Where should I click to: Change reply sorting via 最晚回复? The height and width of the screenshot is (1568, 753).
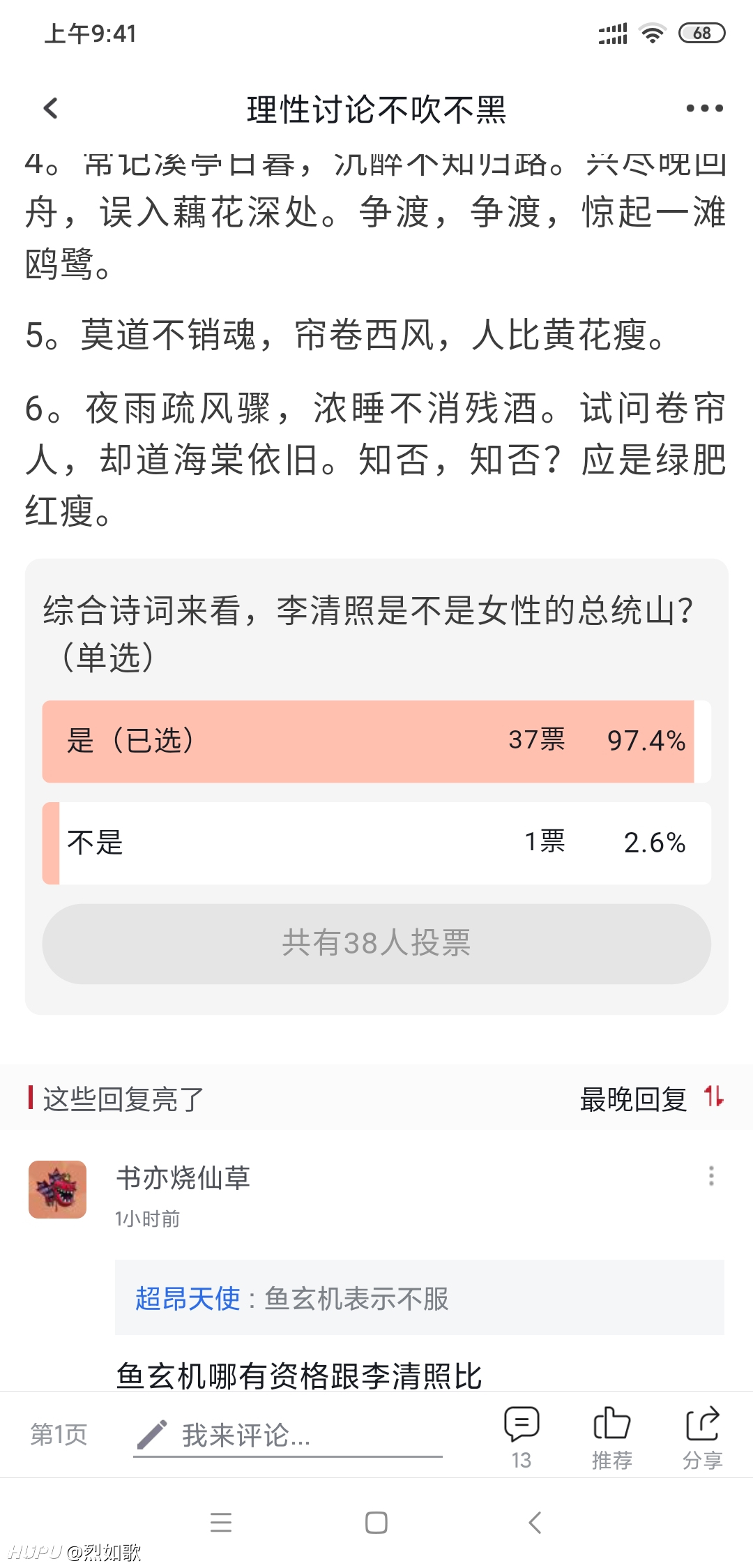(x=651, y=1099)
